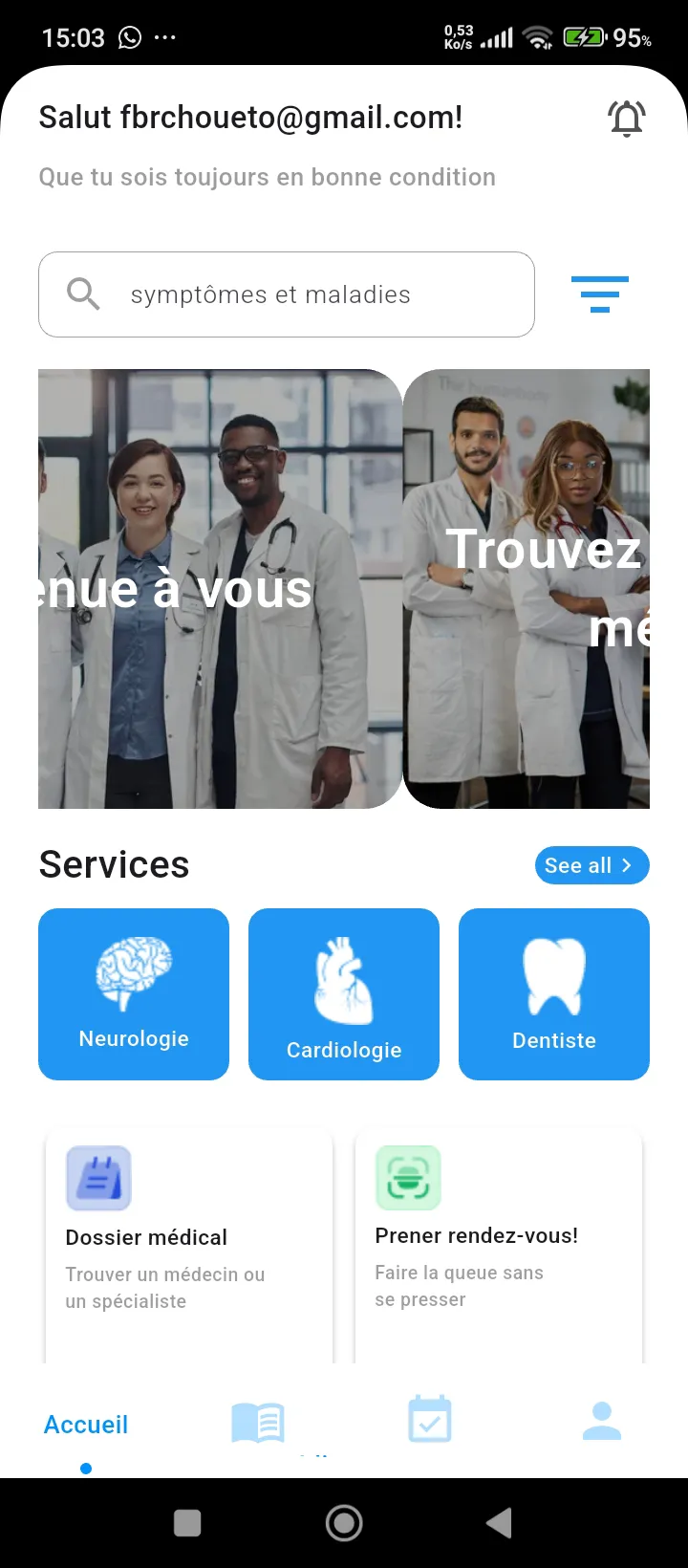Tap the system home button
The image size is (688, 1568).
(344, 1523)
